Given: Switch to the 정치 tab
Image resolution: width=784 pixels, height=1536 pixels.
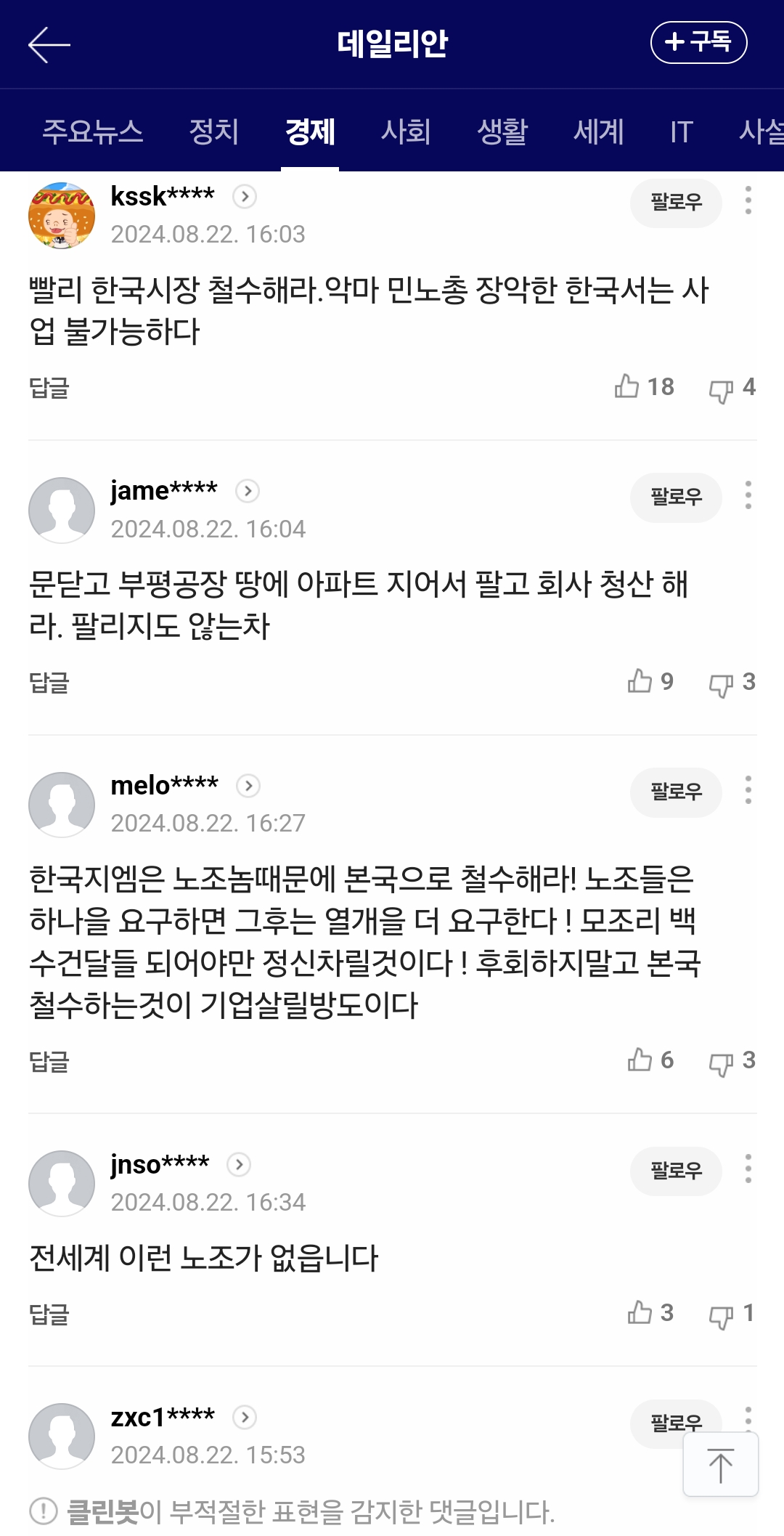Looking at the screenshot, I should [x=213, y=131].
